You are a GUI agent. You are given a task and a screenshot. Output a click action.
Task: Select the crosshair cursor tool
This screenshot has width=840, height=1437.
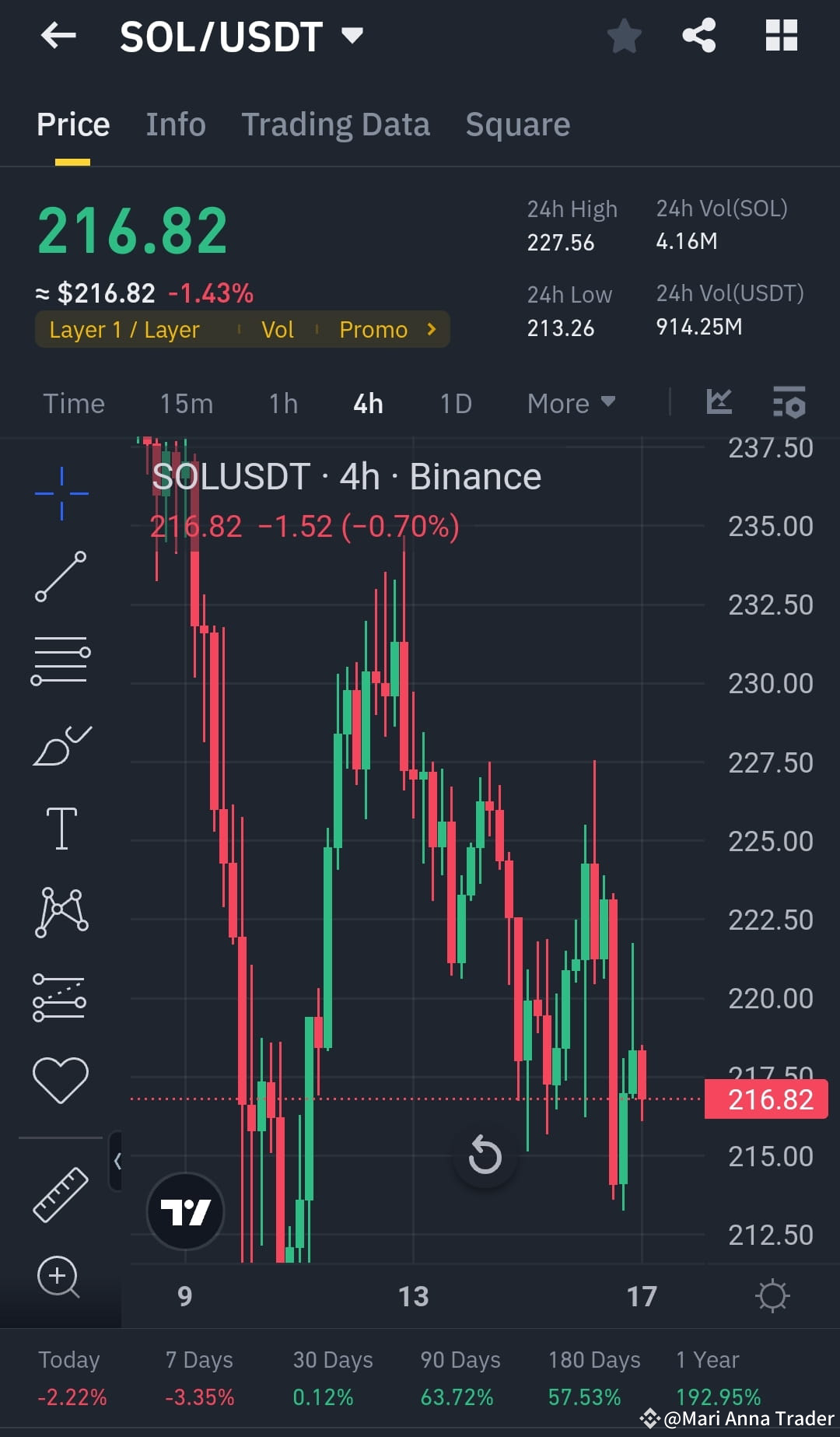[x=60, y=492]
